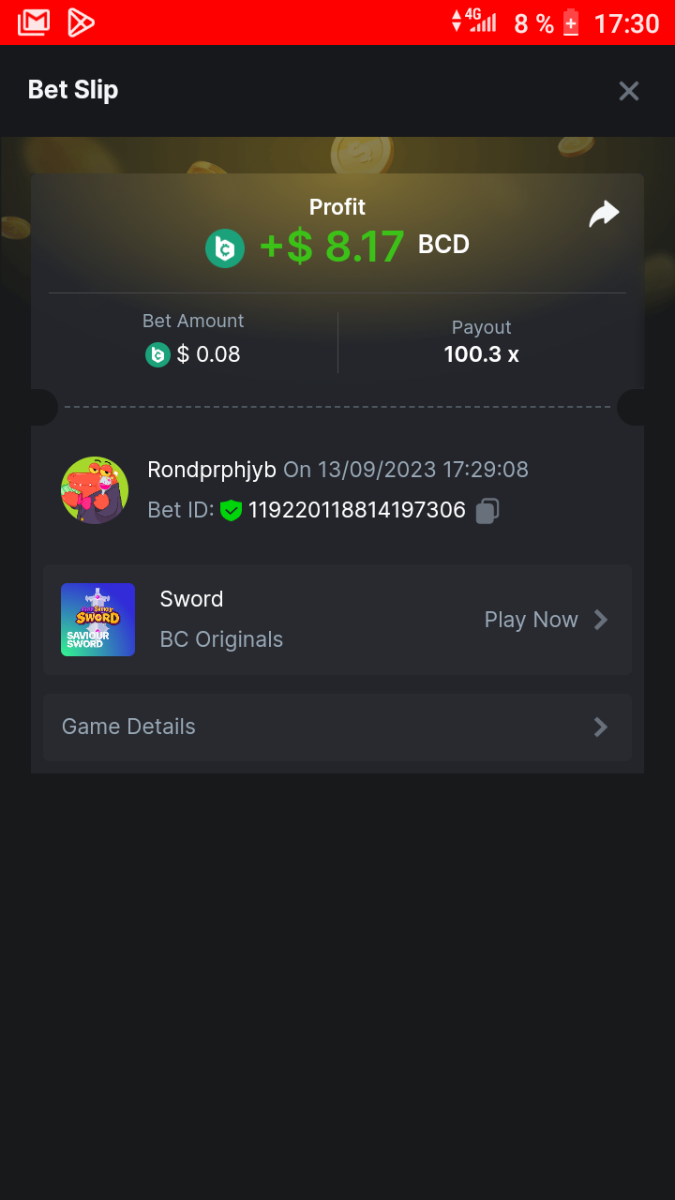Copy the Bet ID number

click(487, 511)
